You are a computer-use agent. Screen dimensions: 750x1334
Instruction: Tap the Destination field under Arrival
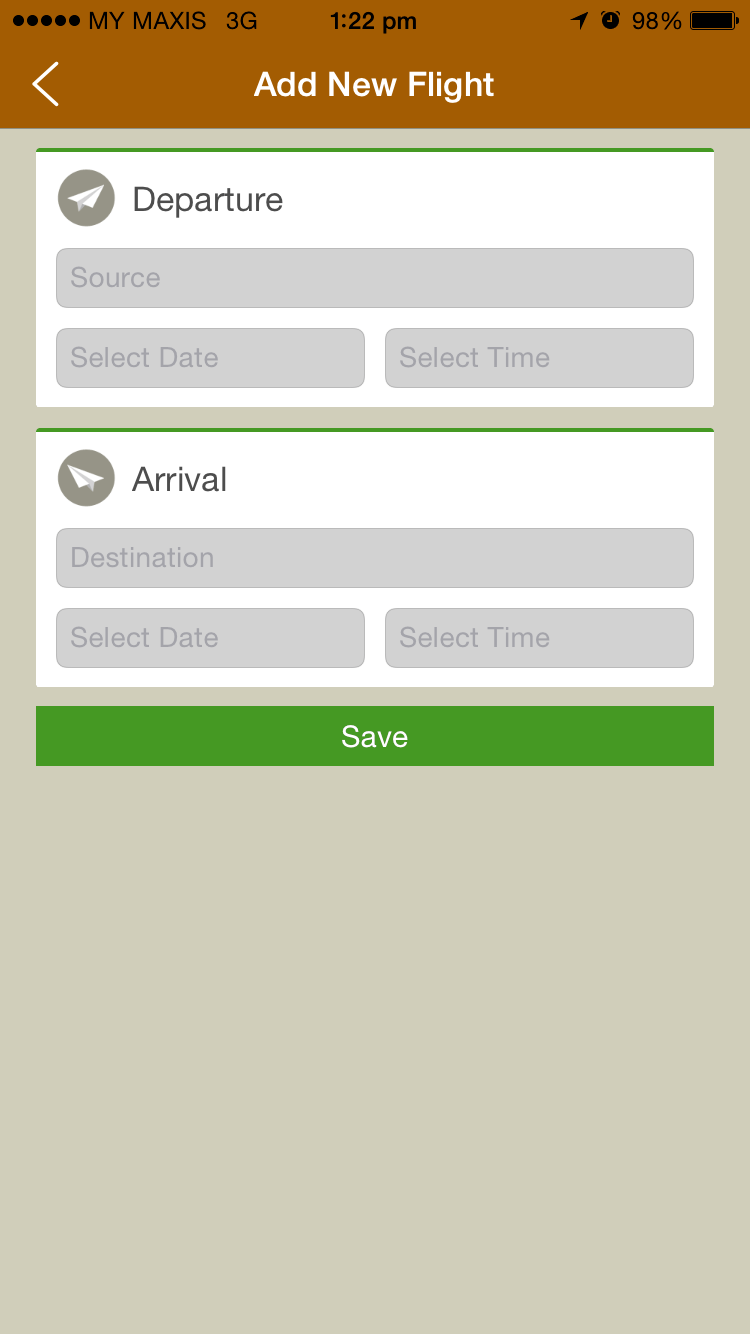pos(374,558)
